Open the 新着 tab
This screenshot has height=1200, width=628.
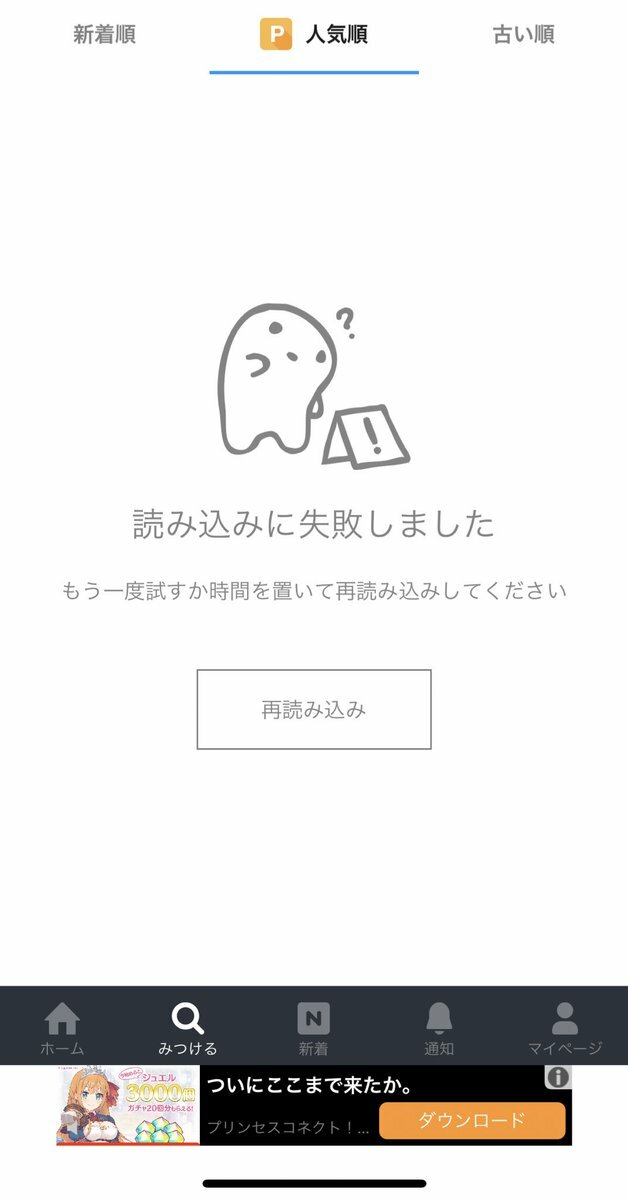tap(313, 1028)
